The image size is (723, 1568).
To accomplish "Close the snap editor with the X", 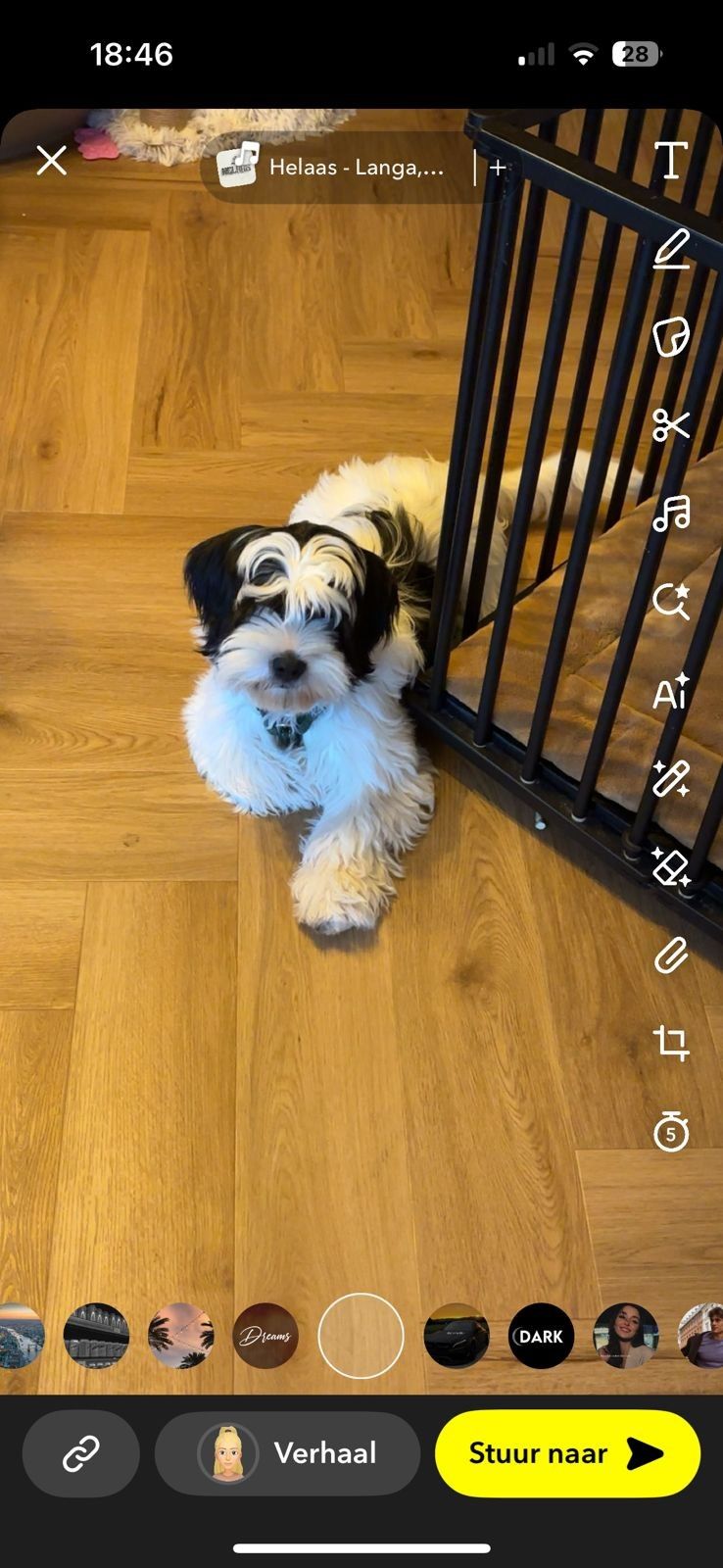I will [52, 161].
